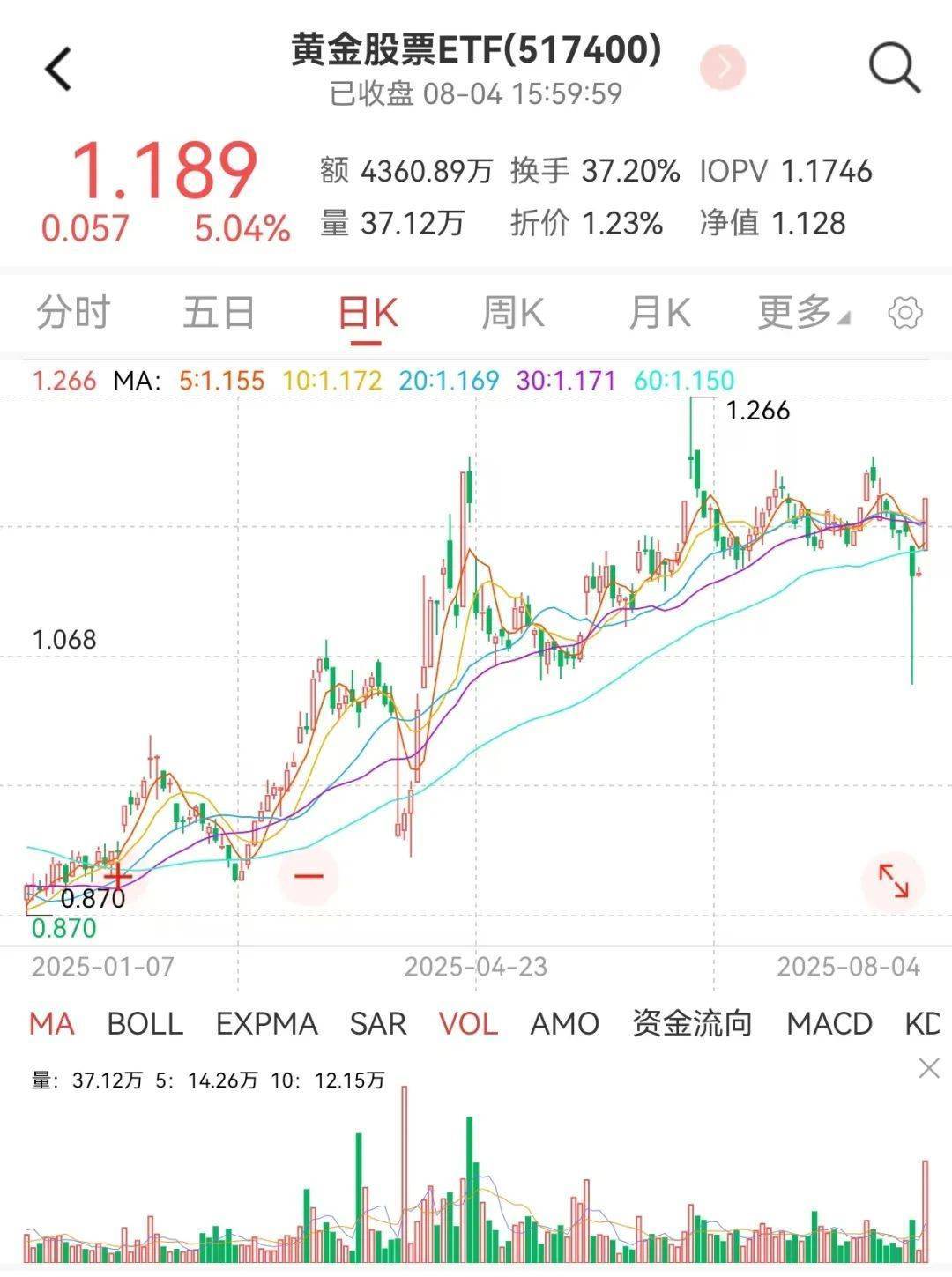Switch to the 分时 tab
The image size is (952, 1277).
pyautogui.click(x=71, y=312)
